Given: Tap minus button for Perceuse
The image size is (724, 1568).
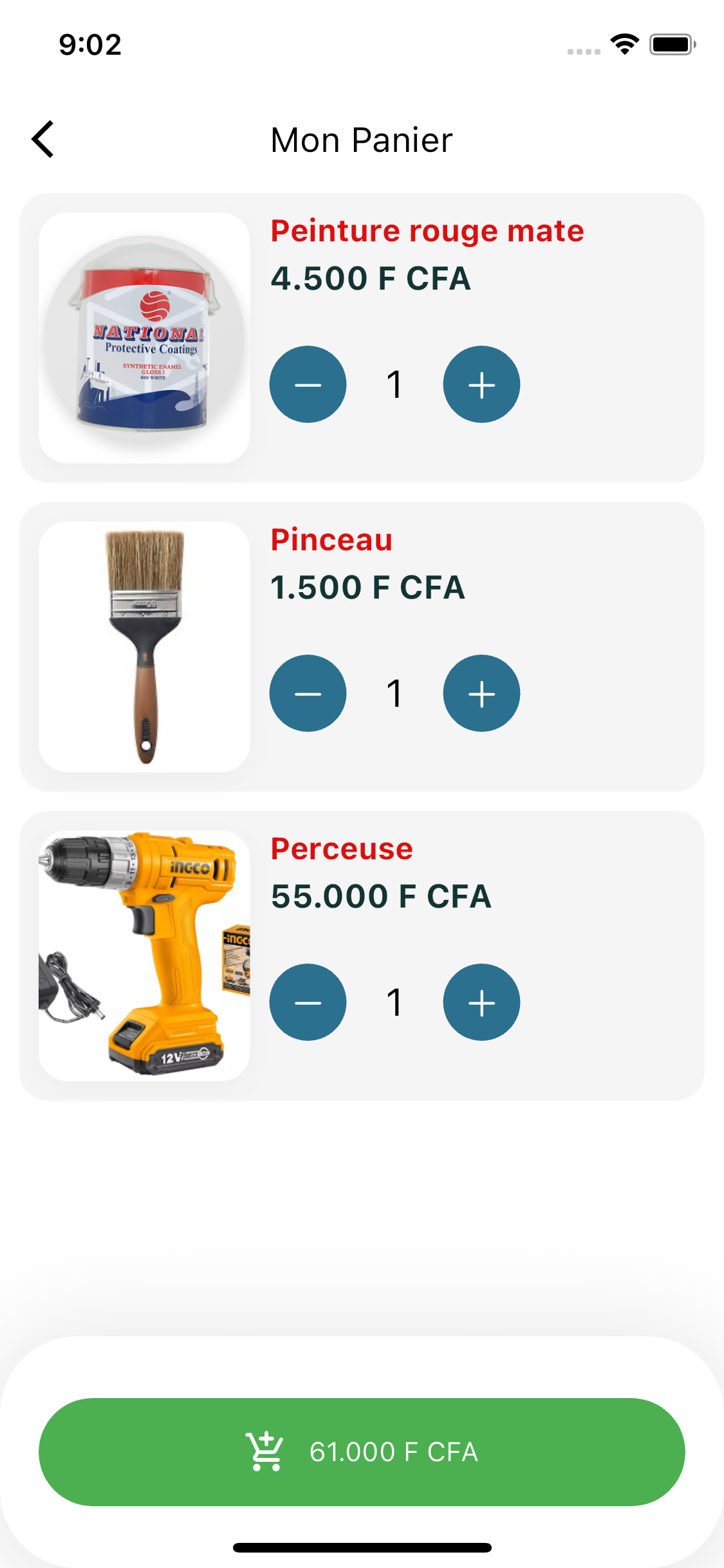Looking at the screenshot, I should tap(308, 1002).
